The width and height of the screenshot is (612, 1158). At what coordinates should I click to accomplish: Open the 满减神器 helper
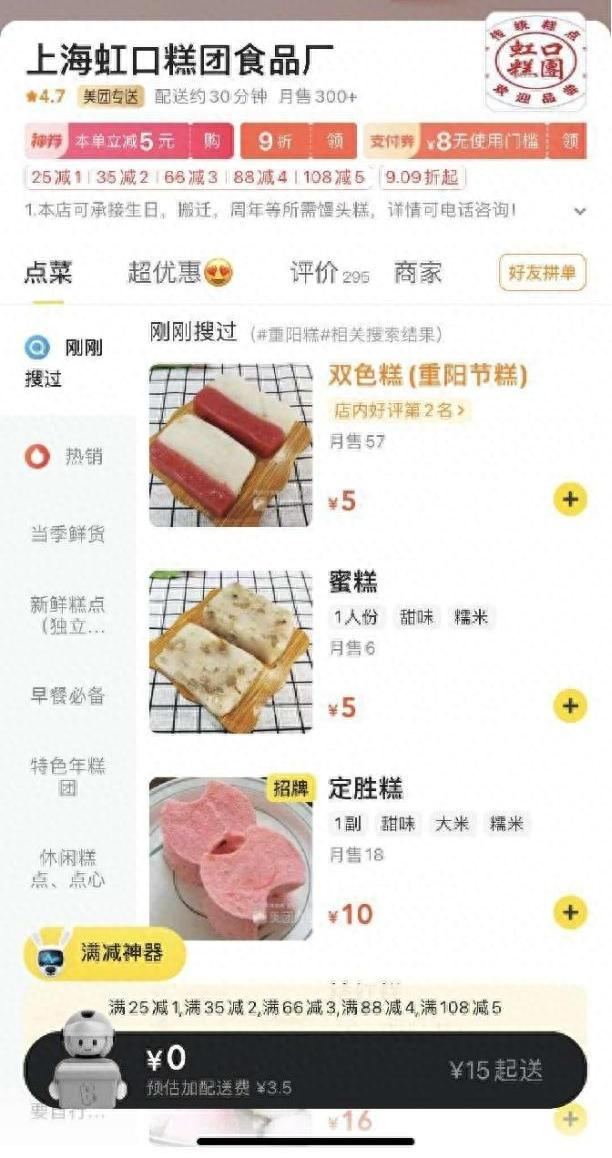pyautogui.click(x=105, y=953)
